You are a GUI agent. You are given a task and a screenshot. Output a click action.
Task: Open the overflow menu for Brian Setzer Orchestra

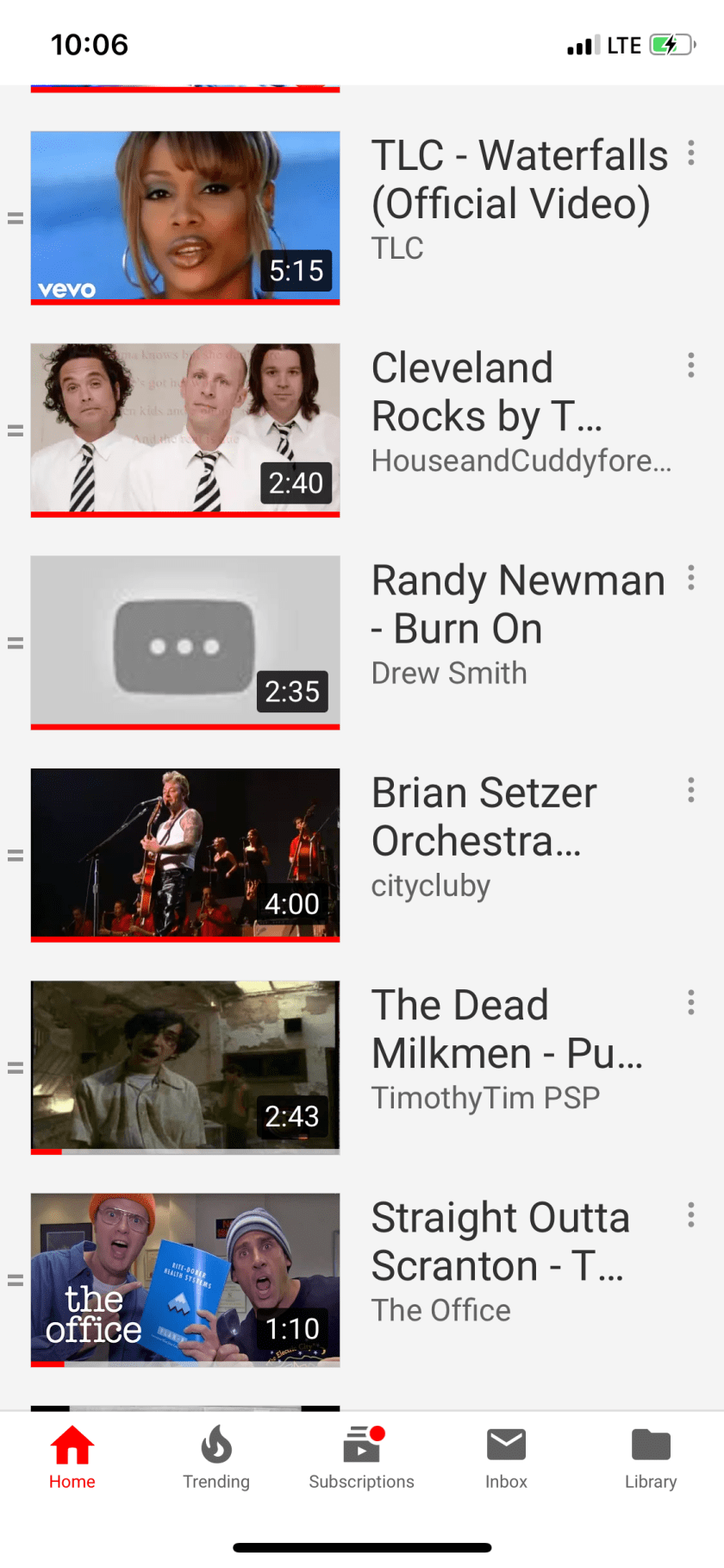pyautogui.click(x=690, y=790)
